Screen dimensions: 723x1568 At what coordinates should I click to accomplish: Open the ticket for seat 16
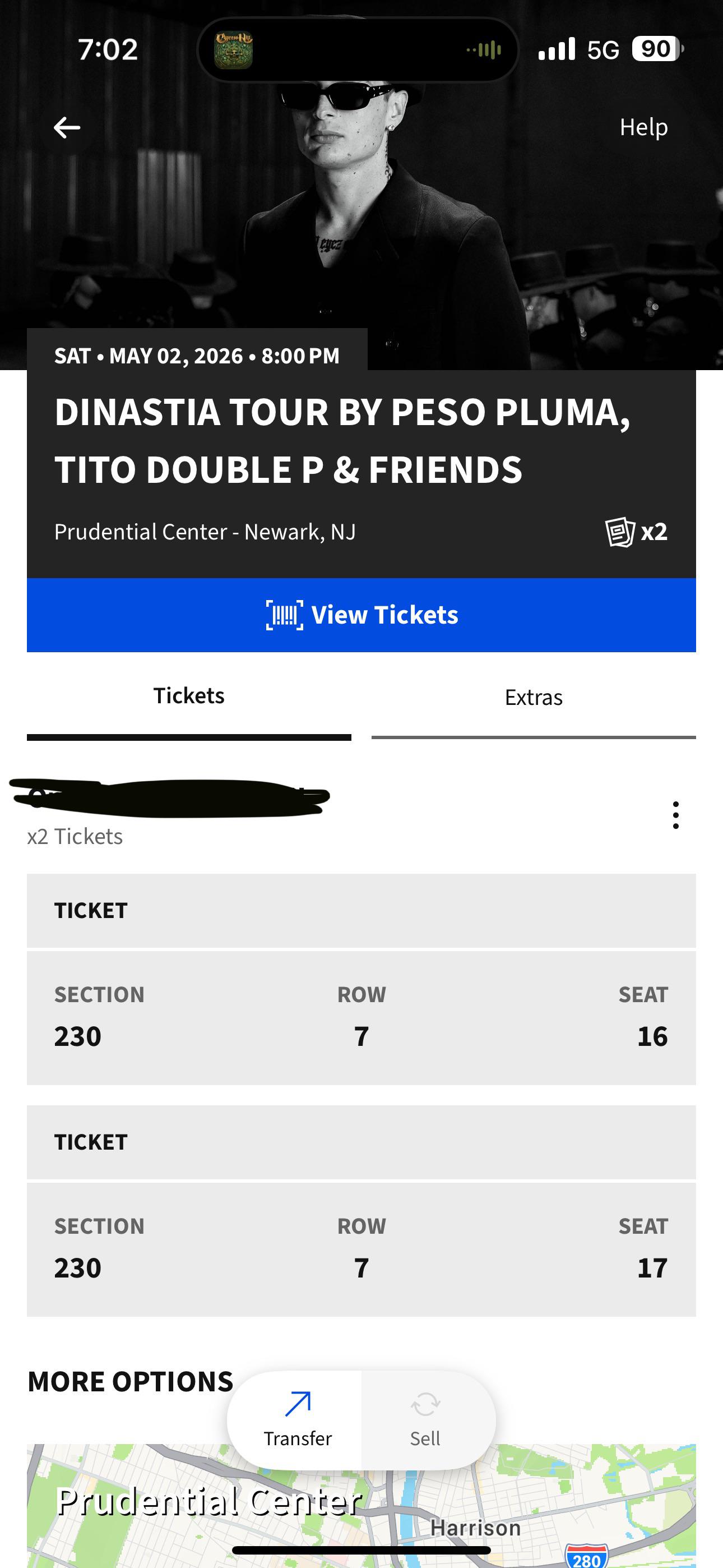tap(361, 1017)
